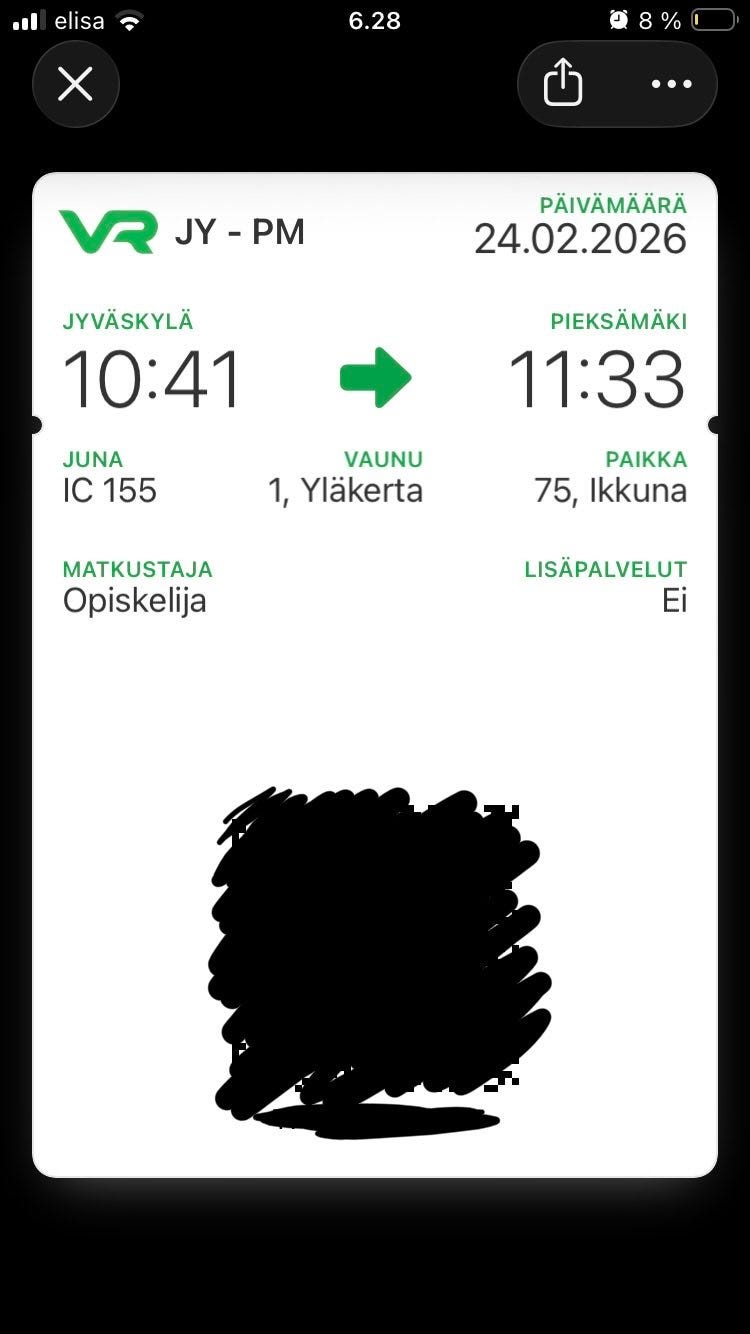Tap the MATKUSTAJA field Opiskelija
This screenshot has height=1334, width=750.
(x=135, y=600)
